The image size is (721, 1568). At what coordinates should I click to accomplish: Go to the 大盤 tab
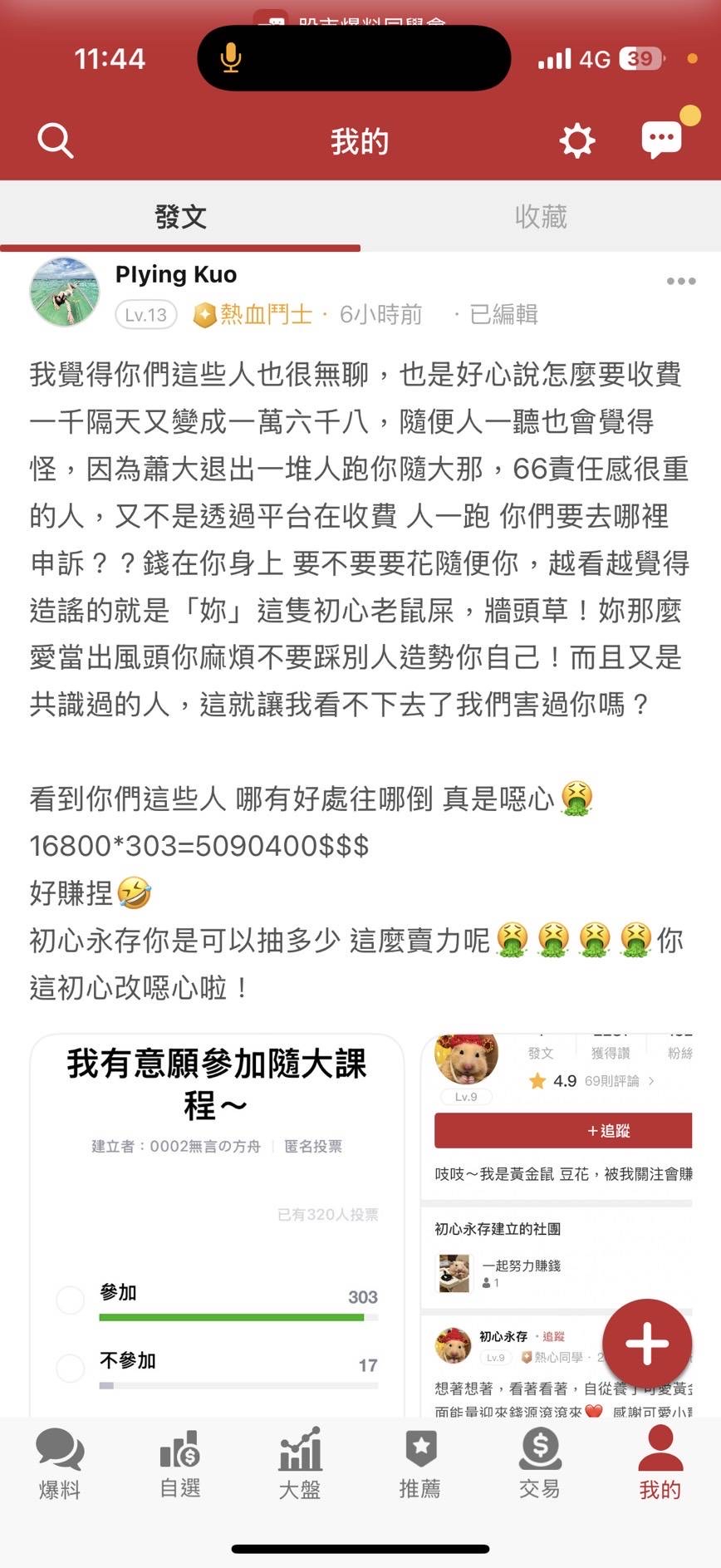[300, 1464]
